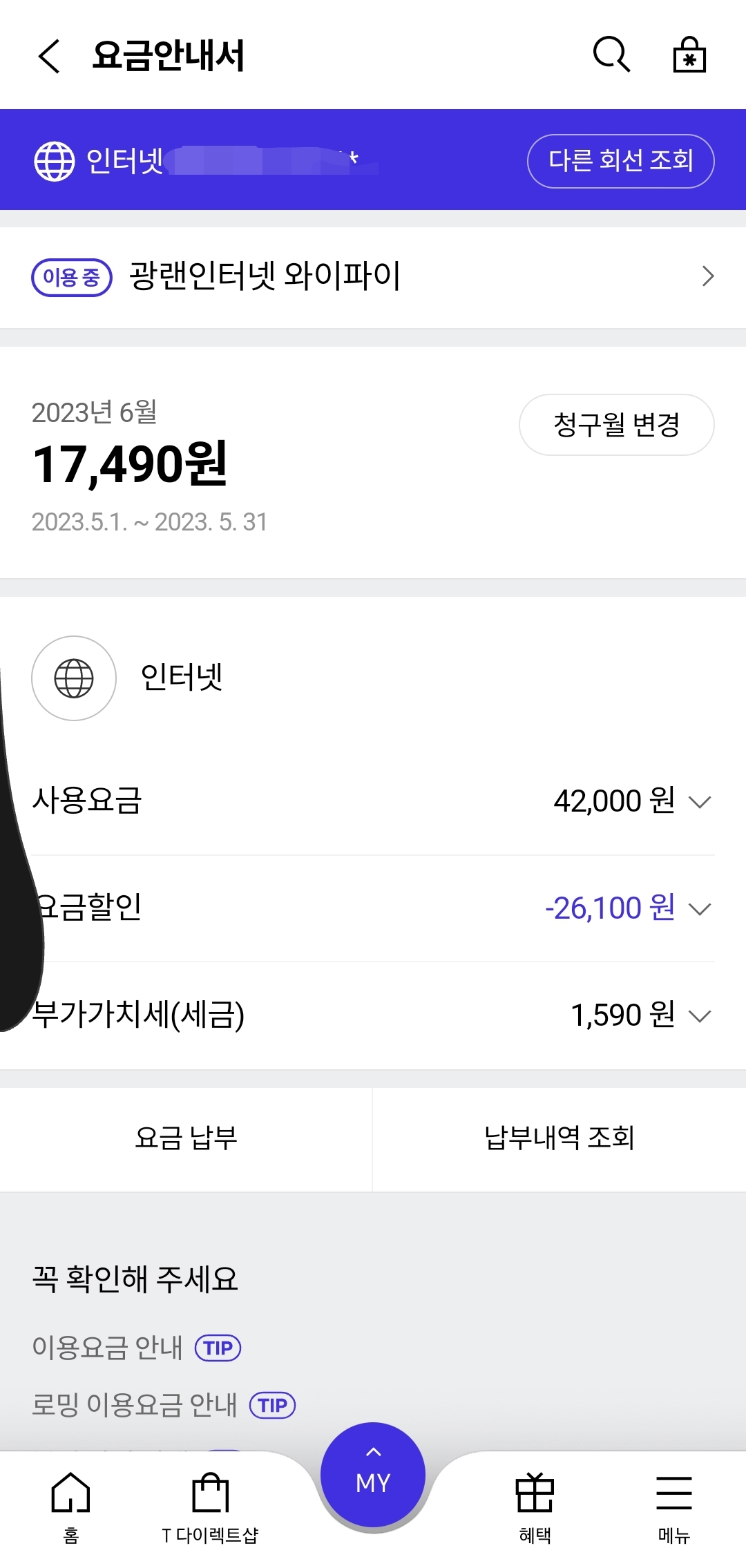Open the search icon
The height and width of the screenshot is (1568, 746).
click(611, 55)
